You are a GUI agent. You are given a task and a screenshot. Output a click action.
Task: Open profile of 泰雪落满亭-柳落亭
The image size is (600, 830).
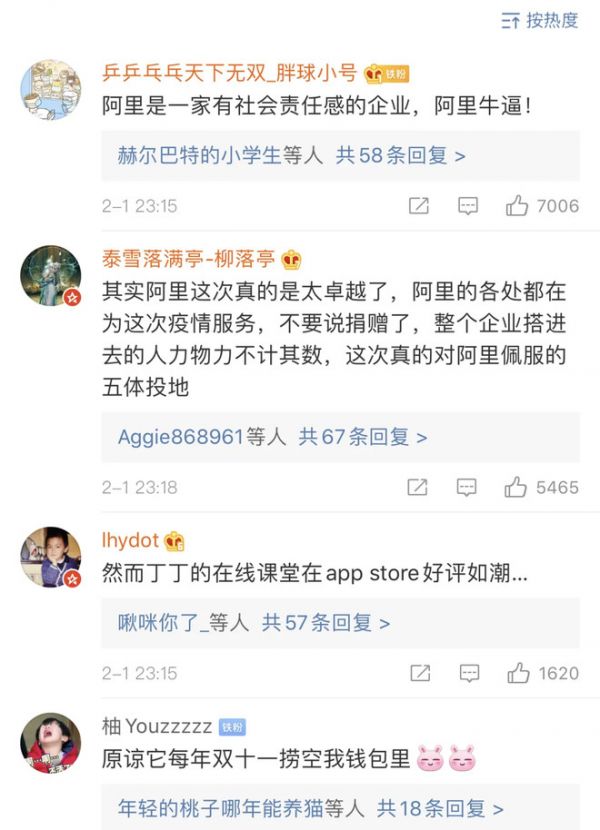coord(187,259)
